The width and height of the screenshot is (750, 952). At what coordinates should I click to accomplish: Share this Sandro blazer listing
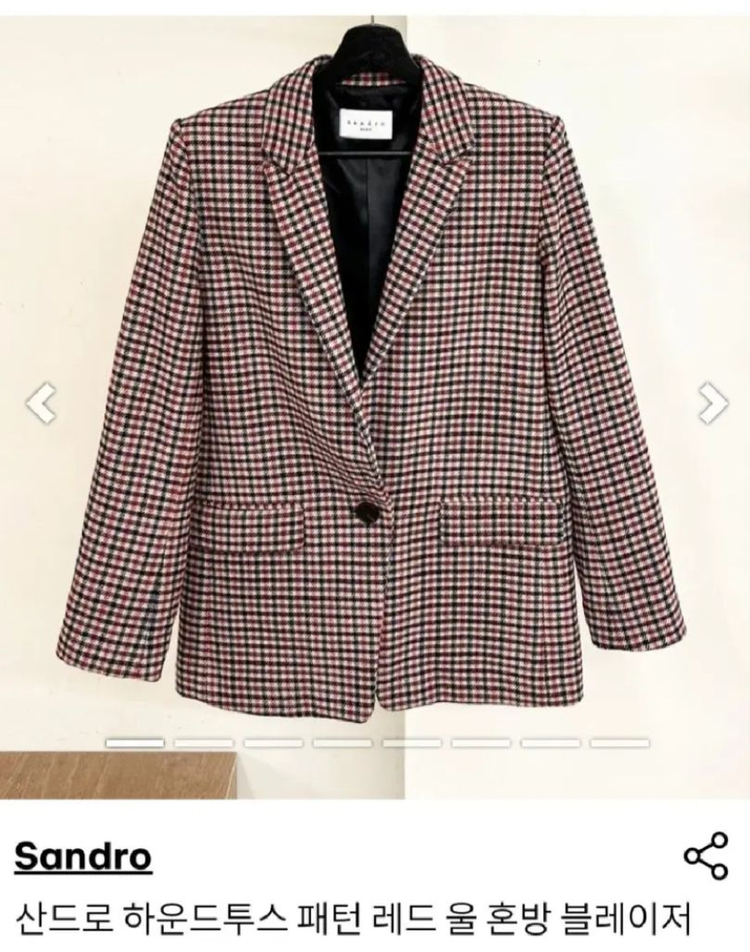click(x=705, y=858)
